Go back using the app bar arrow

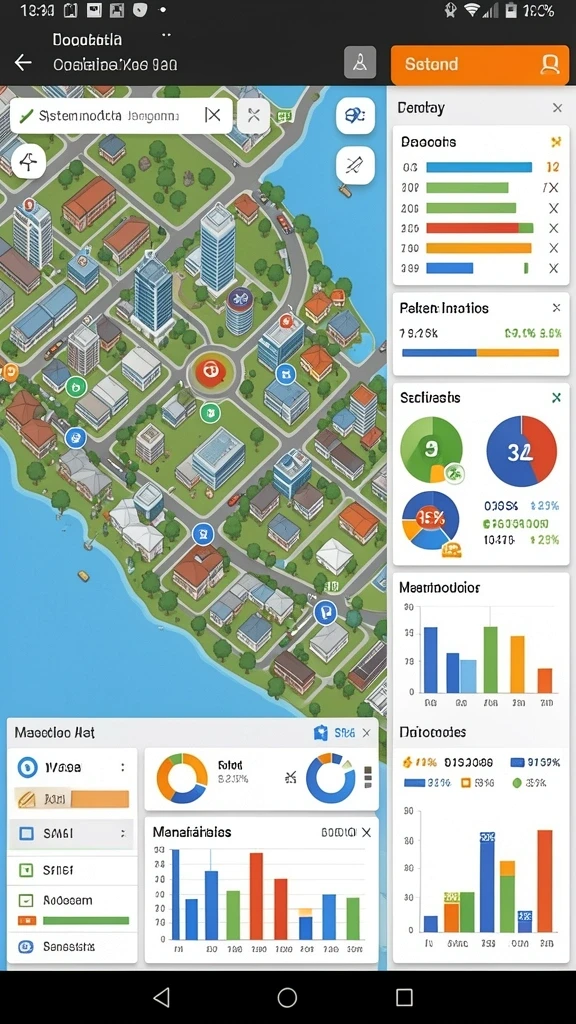[x=24, y=63]
